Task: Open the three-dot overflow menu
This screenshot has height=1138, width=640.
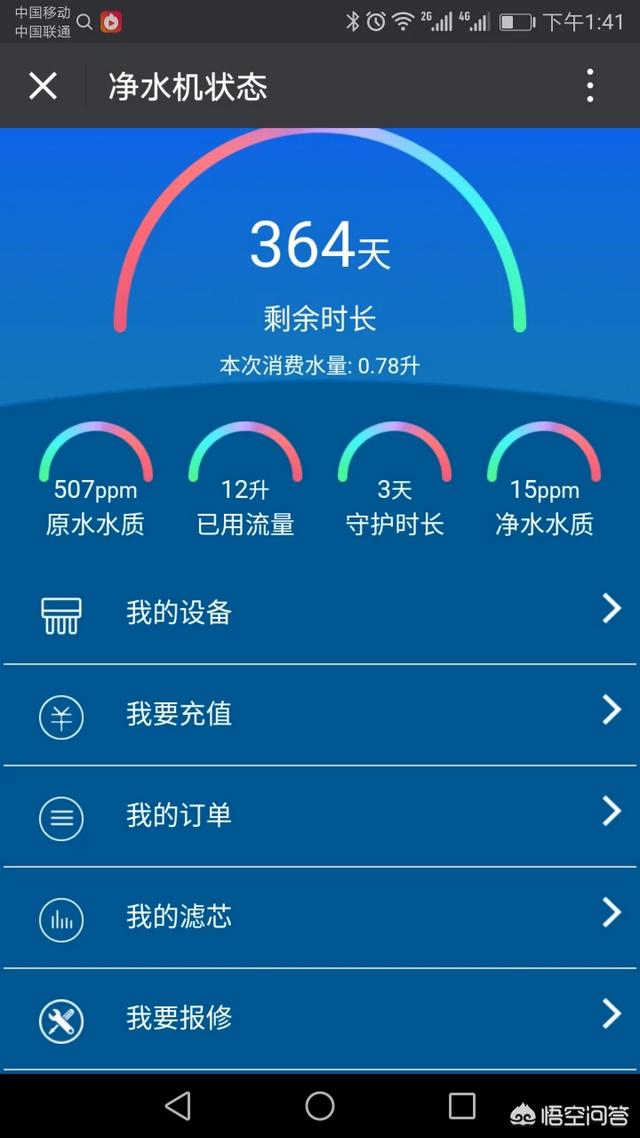Action: point(590,86)
